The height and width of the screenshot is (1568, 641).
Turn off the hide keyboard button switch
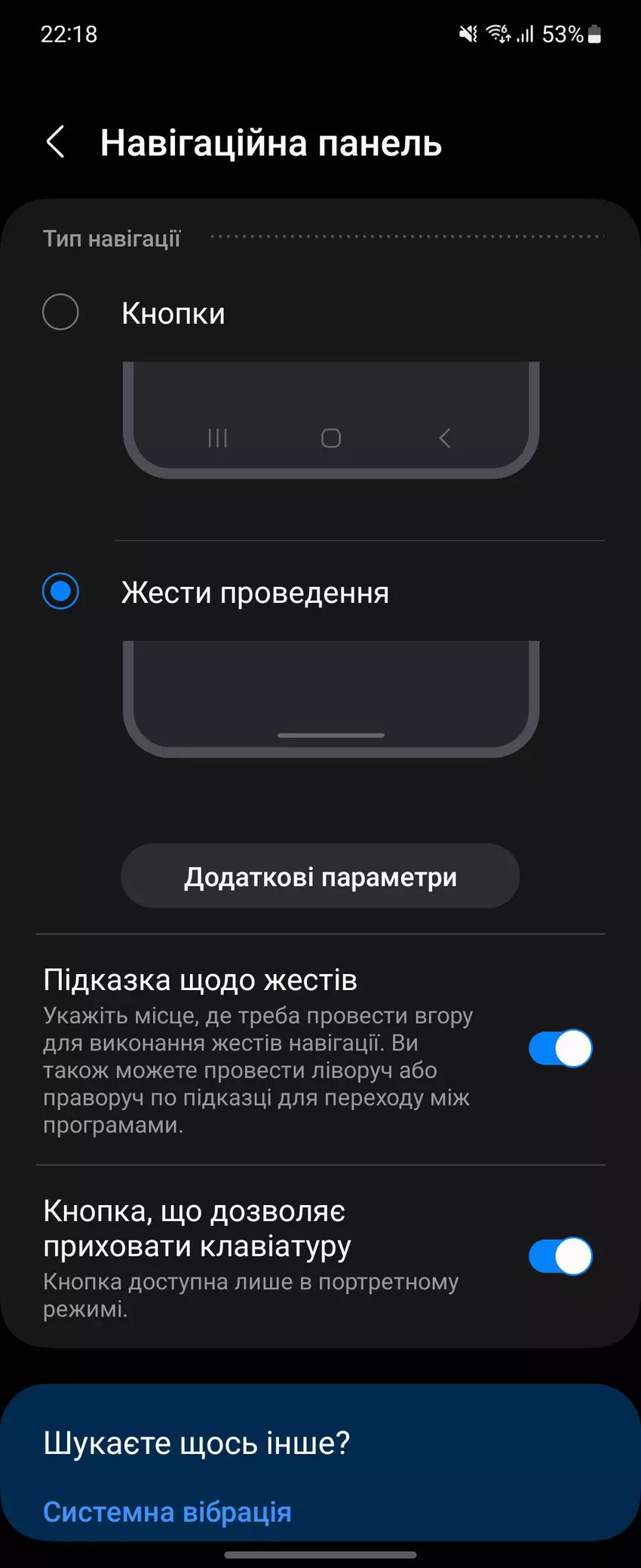[560, 1256]
